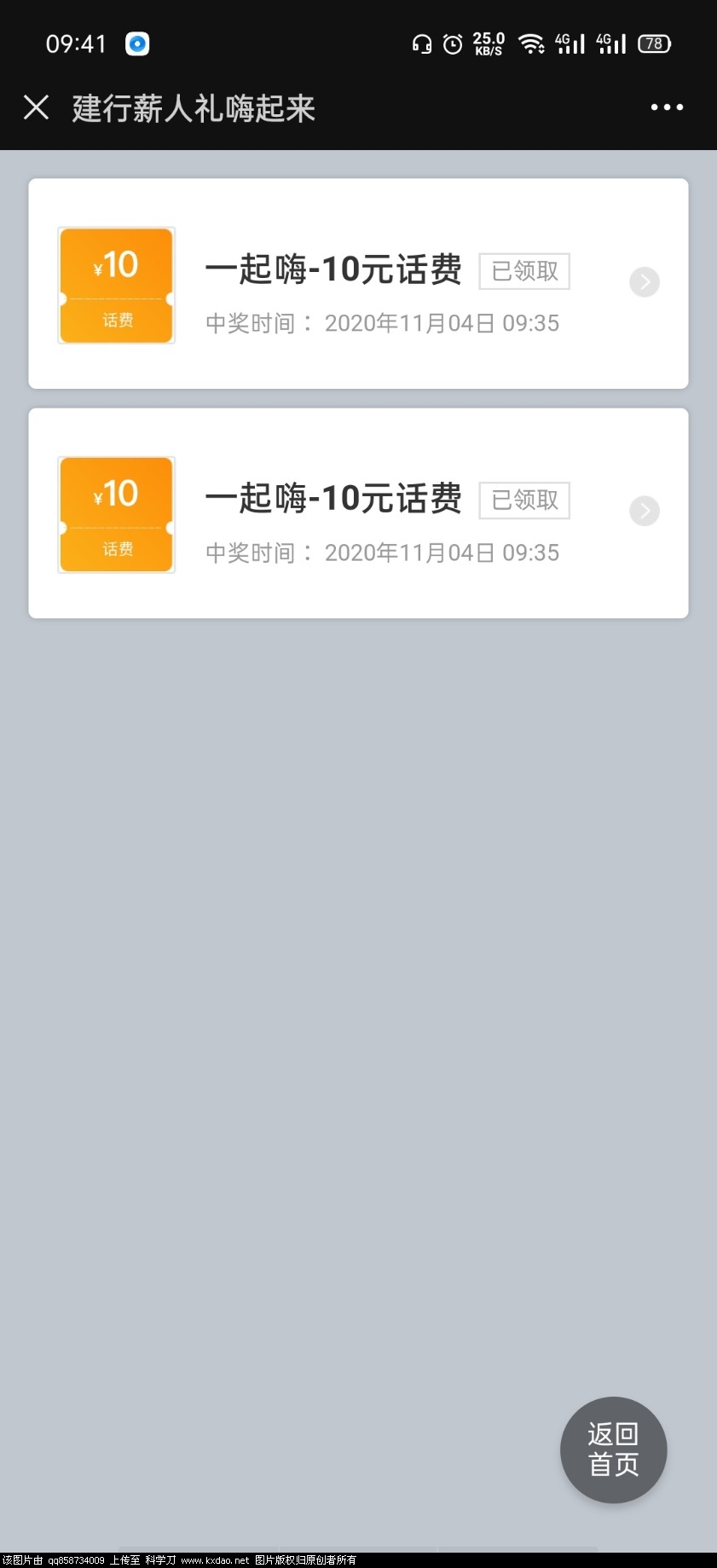The height and width of the screenshot is (1568, 717).
Task: Open first 一起嗨-10元话费 prize entry
Action: 334,269
